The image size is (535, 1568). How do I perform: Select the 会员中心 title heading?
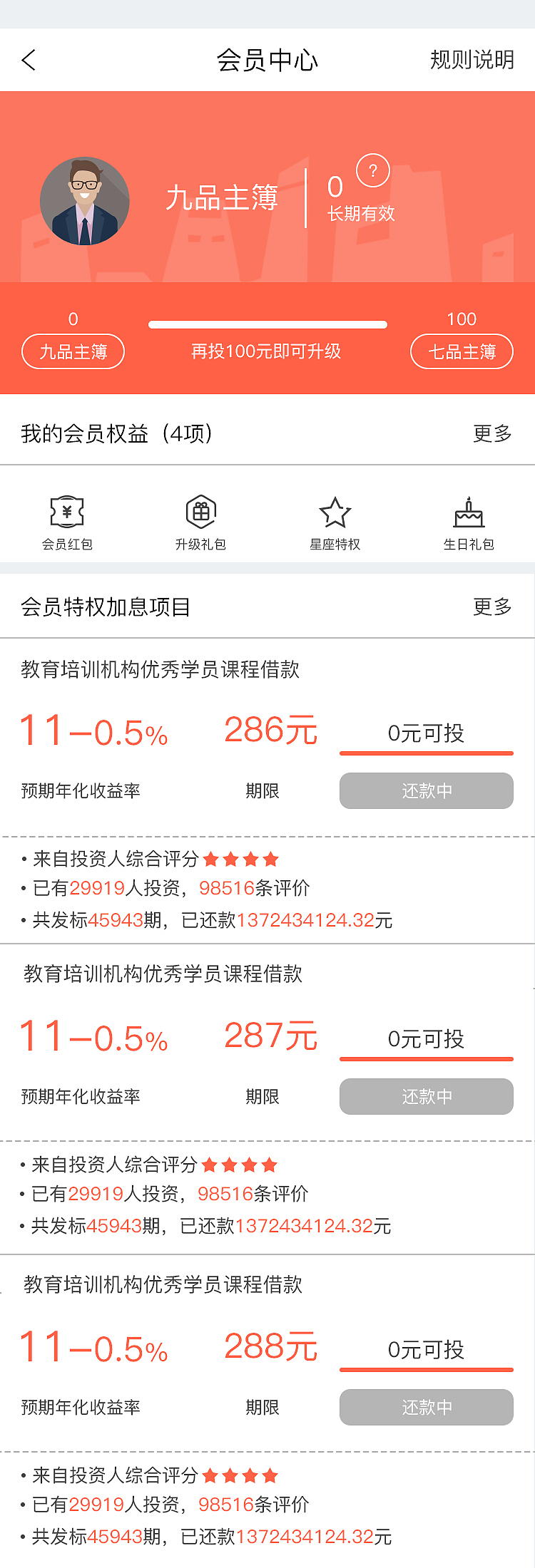[267, 61]
